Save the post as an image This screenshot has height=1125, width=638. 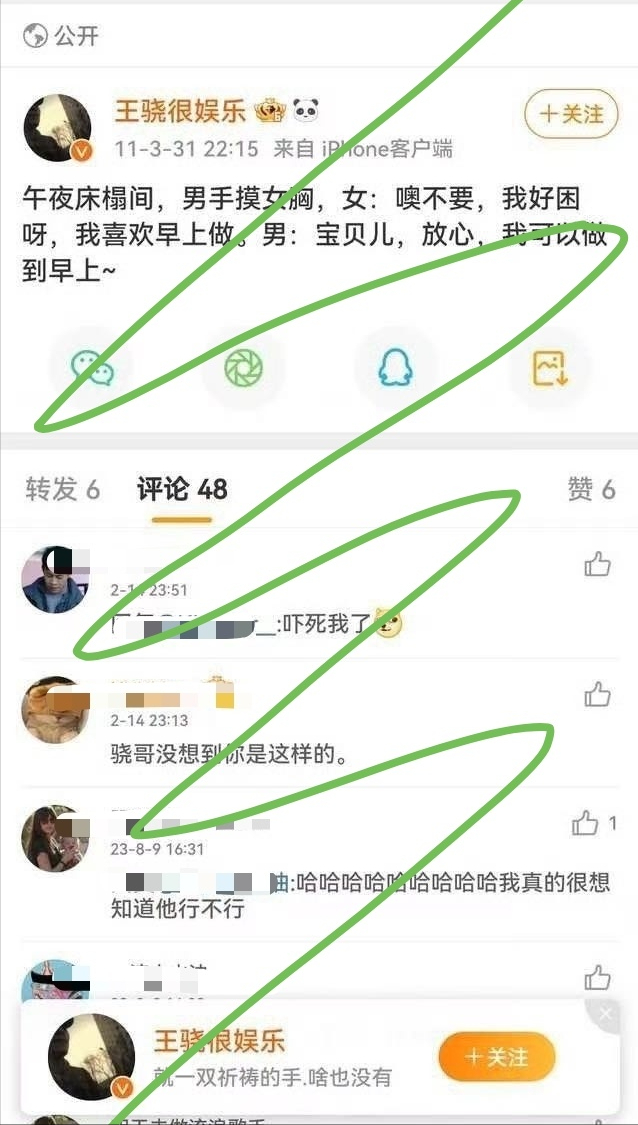[x=550, y=369]
